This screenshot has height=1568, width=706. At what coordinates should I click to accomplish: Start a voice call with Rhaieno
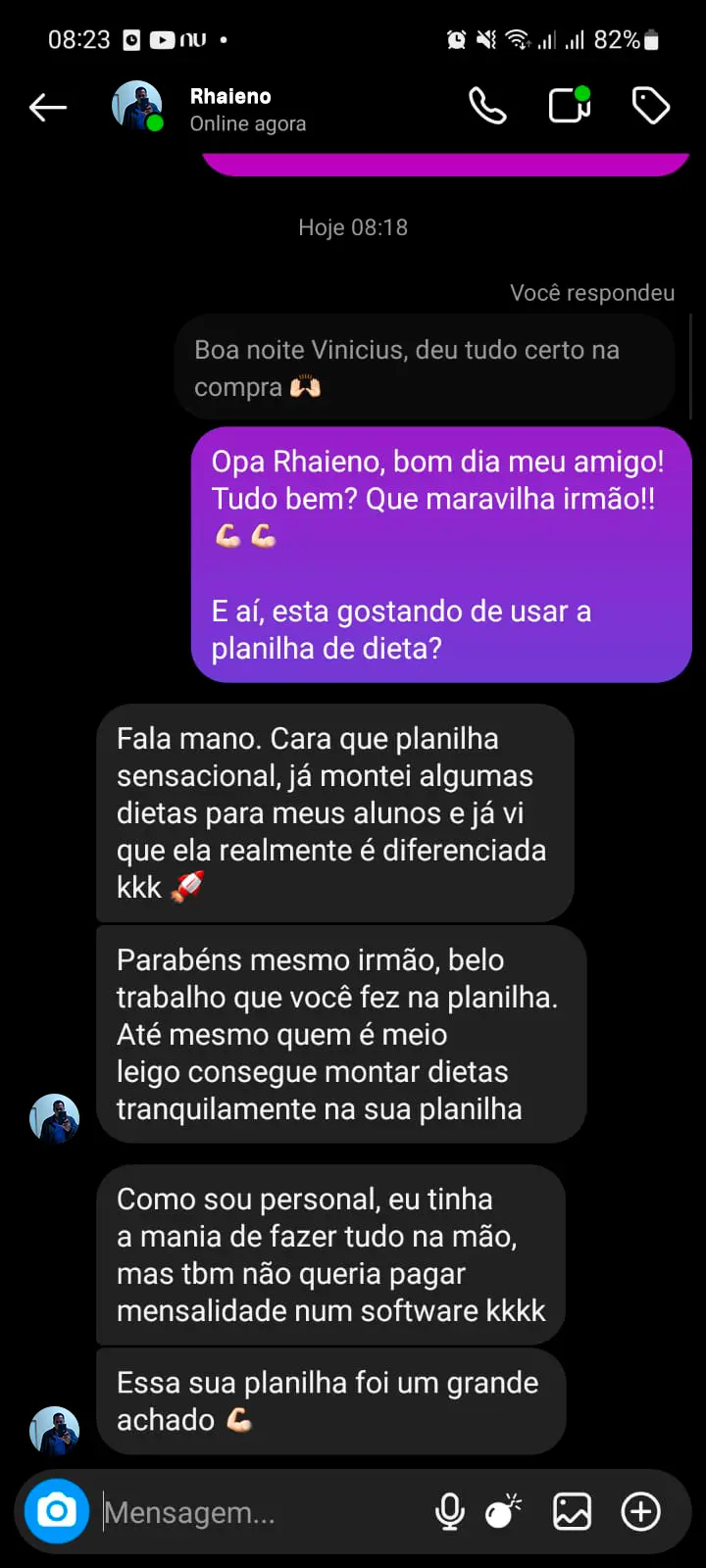[x=487, y=106]
